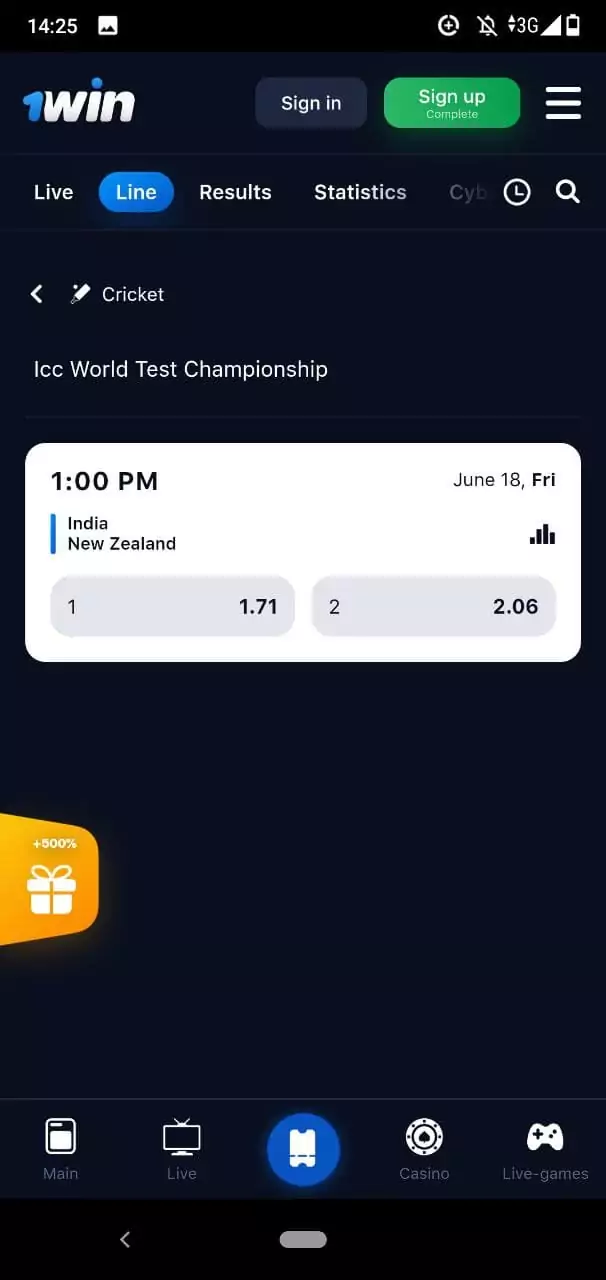Switch to the Casino section
Viewport: 606px width, 1280px height.
click(424, 1150)
